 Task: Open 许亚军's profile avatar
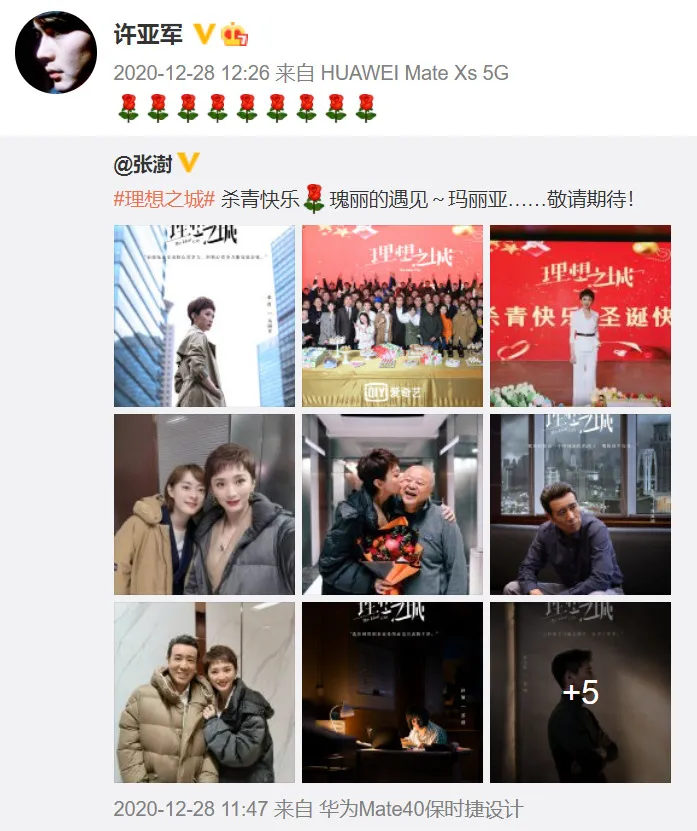coord(56,53)
